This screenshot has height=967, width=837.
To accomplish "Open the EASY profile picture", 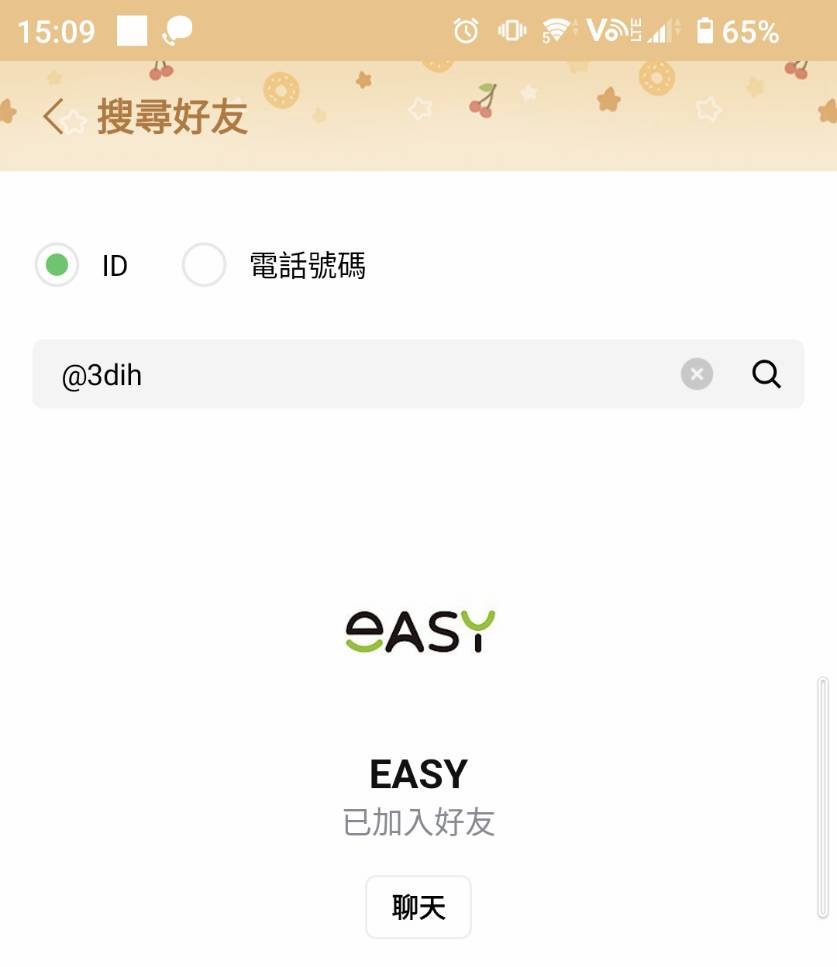I will tap(419, 631).
